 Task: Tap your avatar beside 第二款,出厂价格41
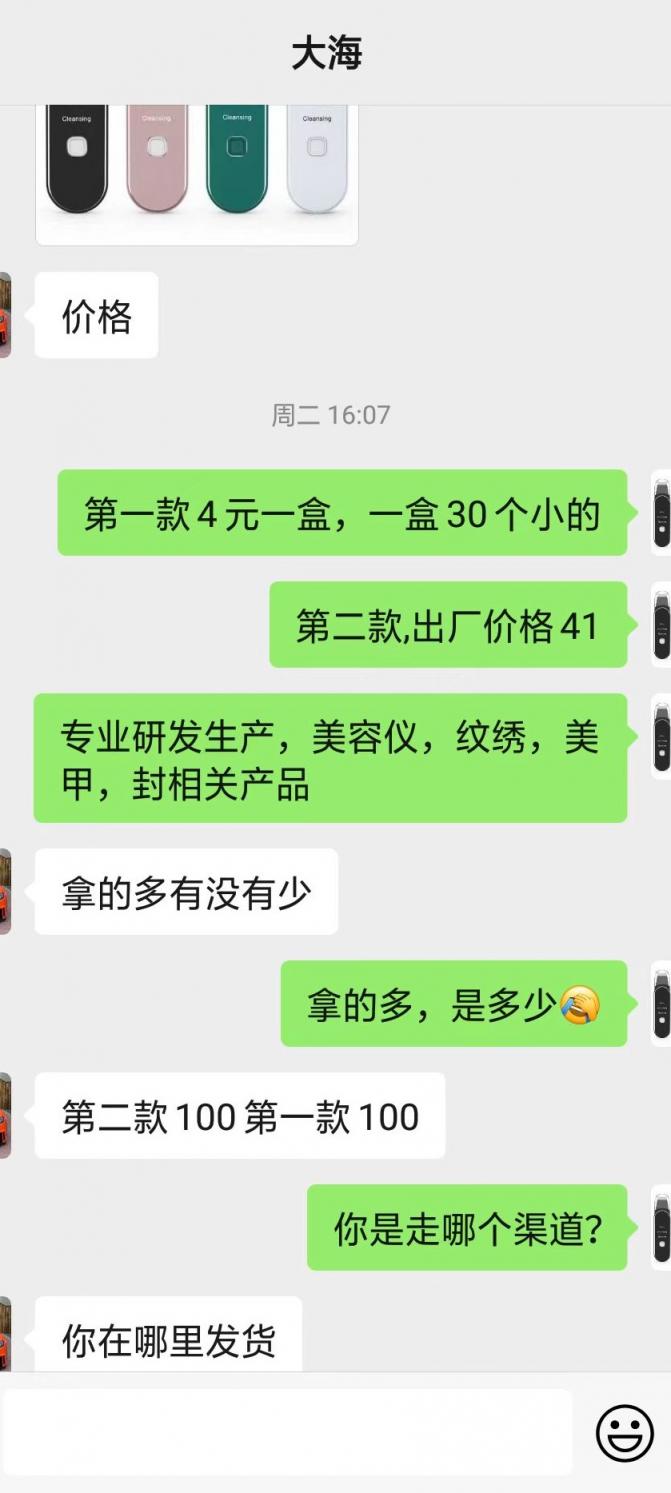[x=661, y=626]
